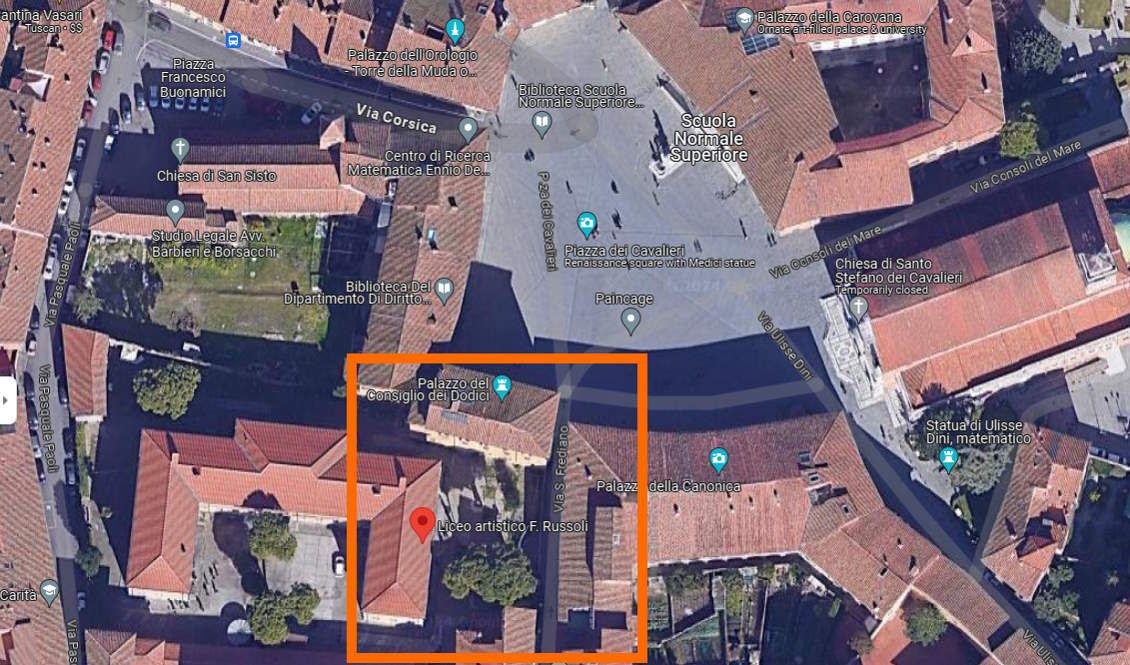
Task: Open Biblioteca Scuola Normale Superiore marker
Action: 542,124
